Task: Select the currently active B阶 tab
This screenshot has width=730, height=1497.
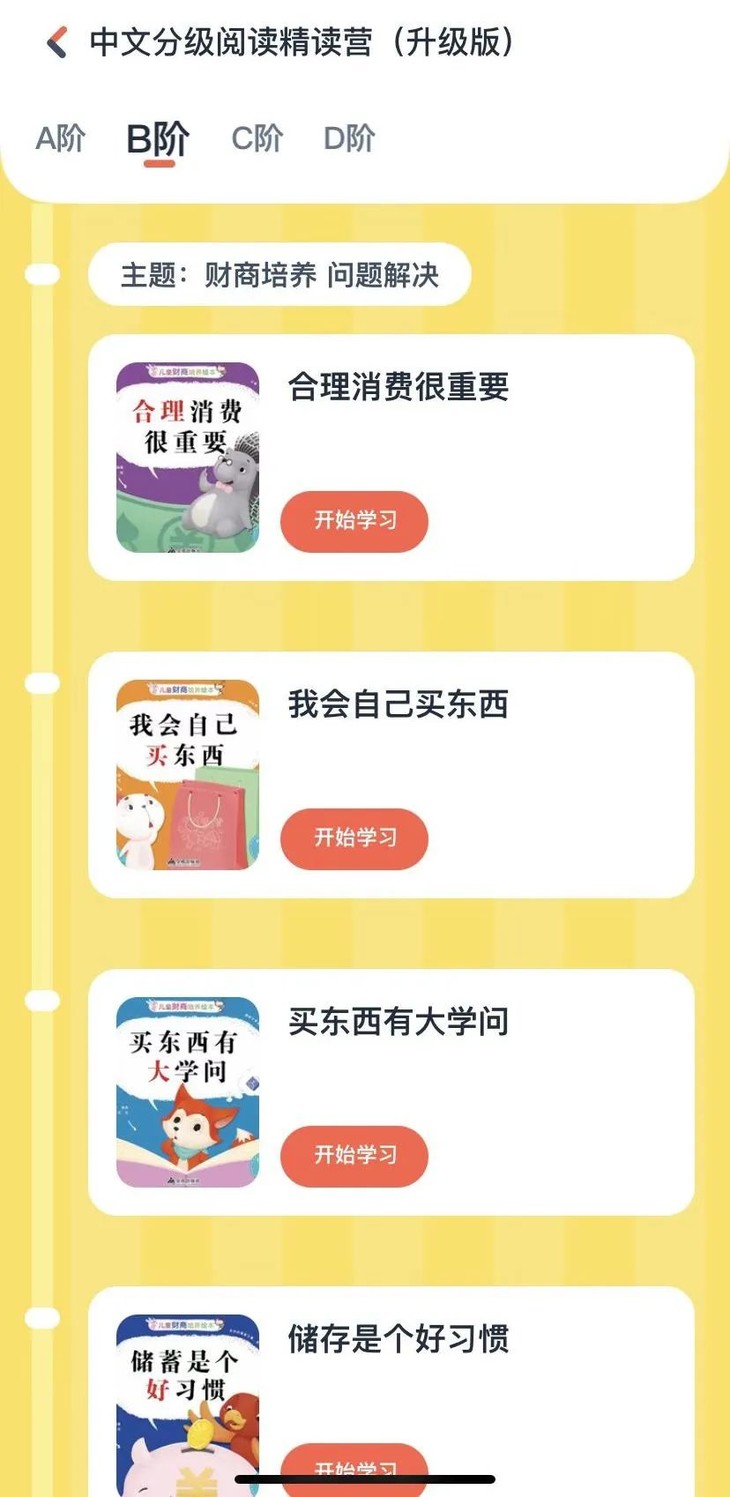Action: (156, 139)
